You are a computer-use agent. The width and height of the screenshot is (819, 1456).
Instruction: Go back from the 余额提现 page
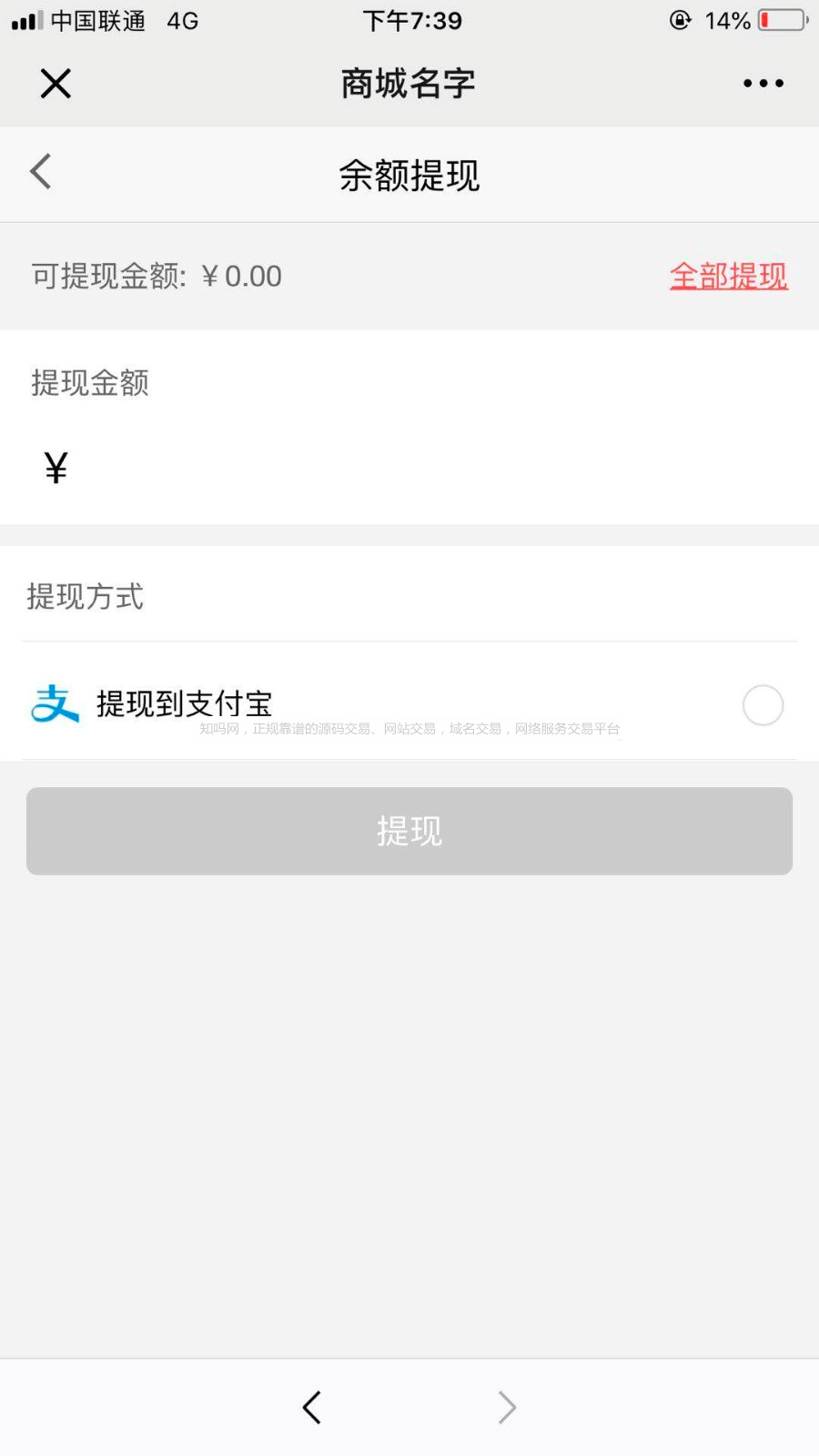pyautogui.click(x=41, y=172)
